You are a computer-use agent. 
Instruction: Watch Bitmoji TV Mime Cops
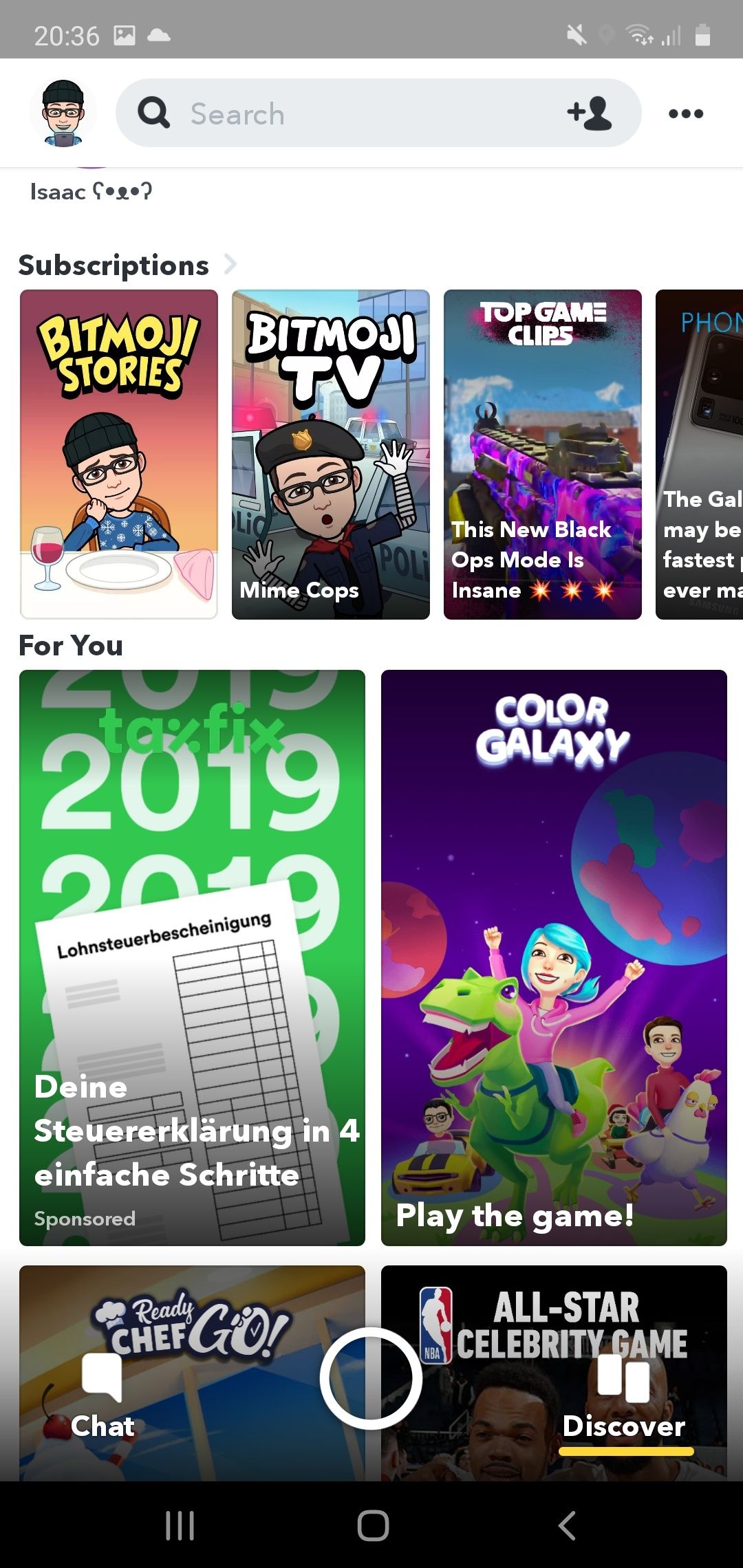[x=331, y=455]
